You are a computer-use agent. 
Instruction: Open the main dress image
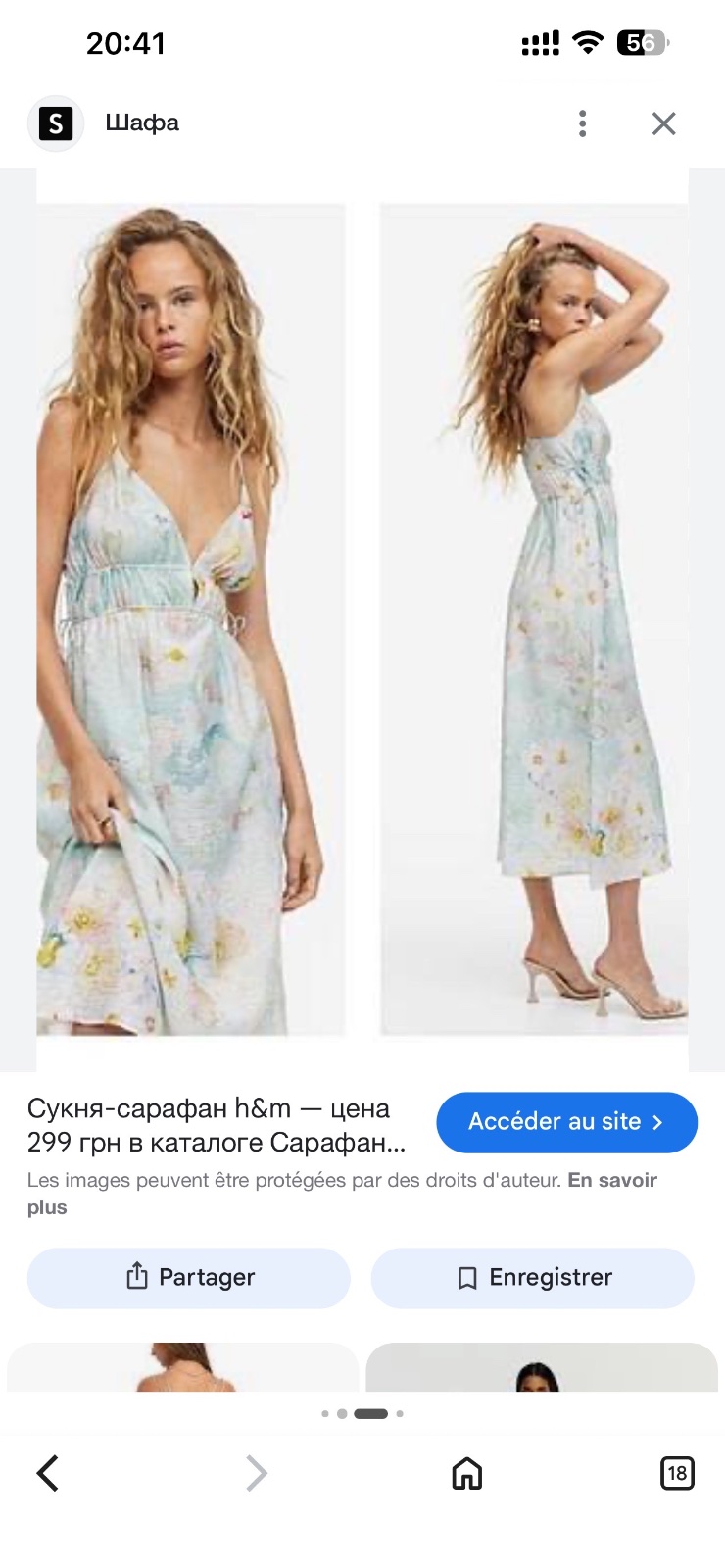(362, 619)
